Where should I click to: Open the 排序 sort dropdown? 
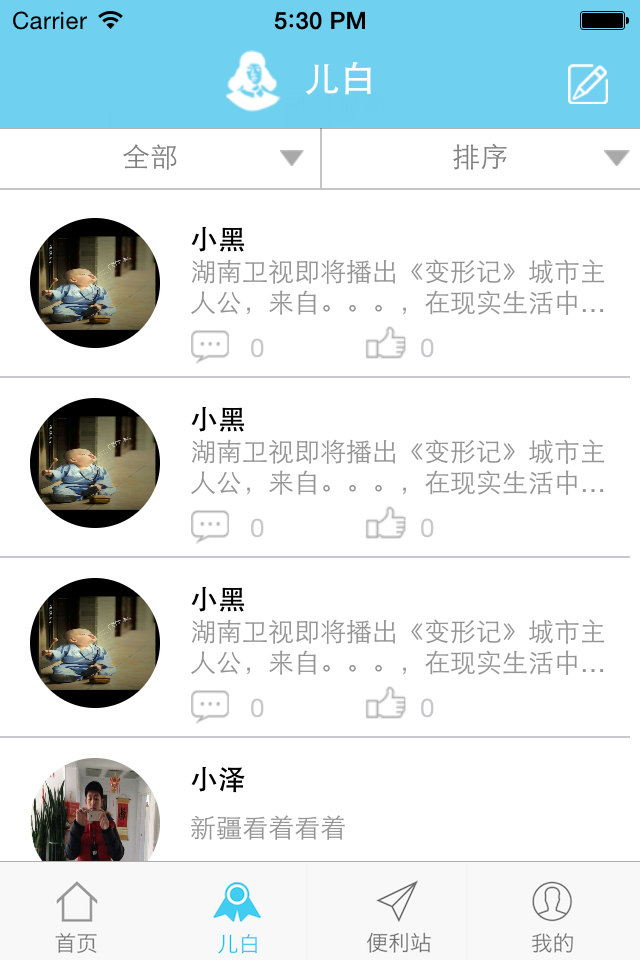pos(481,158)
